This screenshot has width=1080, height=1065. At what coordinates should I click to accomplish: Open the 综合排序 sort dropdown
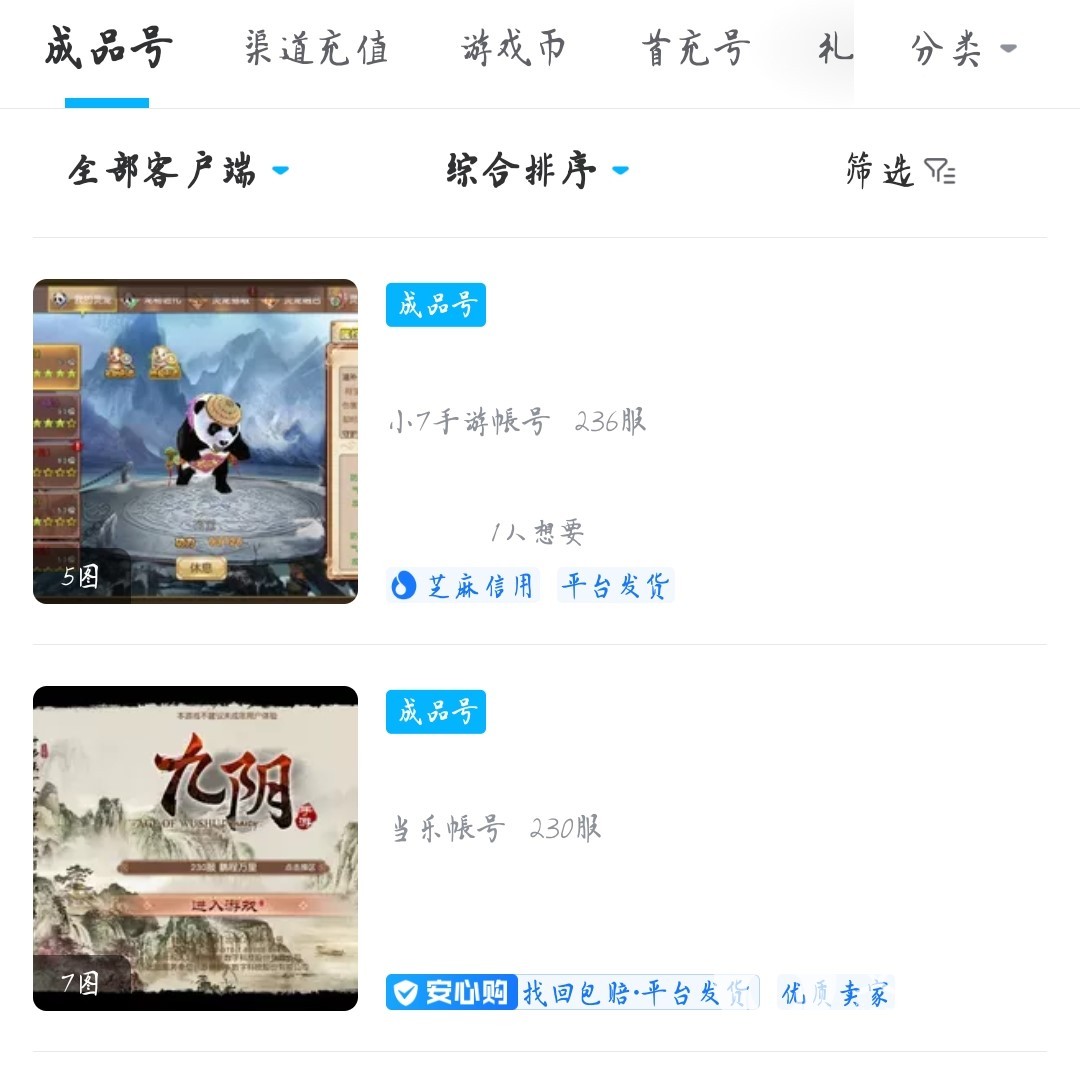click(x=537, y=171)
